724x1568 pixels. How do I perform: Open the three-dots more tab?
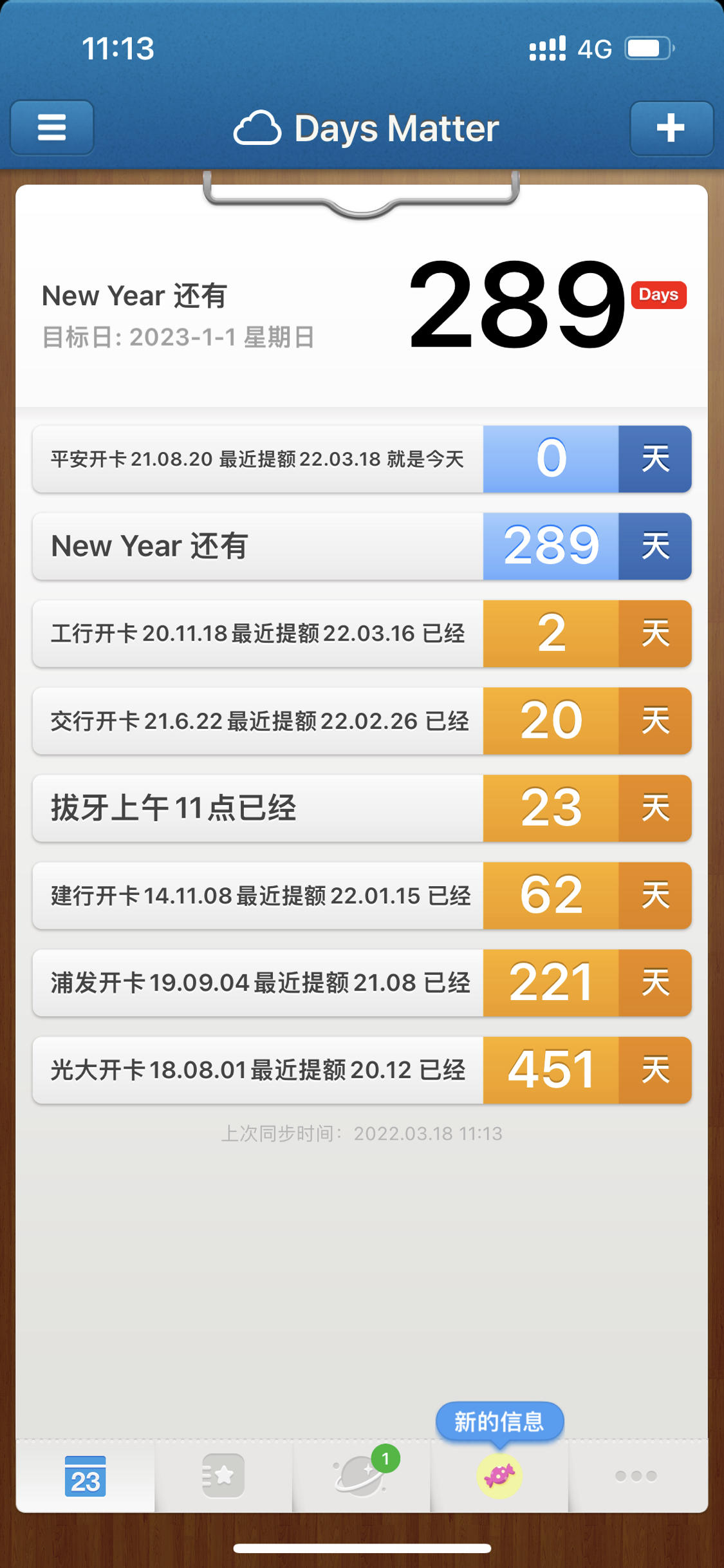click(636, 1476)
